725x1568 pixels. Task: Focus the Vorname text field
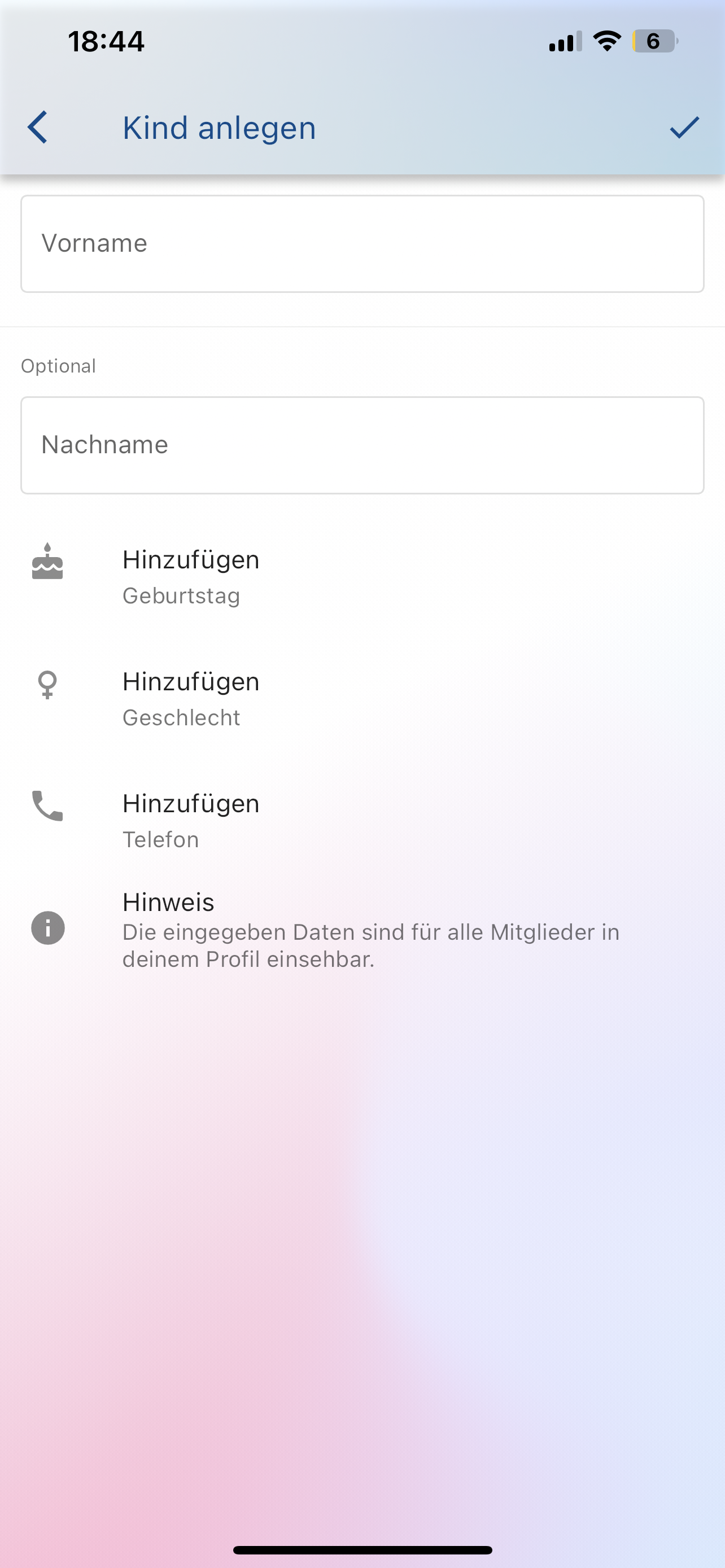tap(362, 243)
